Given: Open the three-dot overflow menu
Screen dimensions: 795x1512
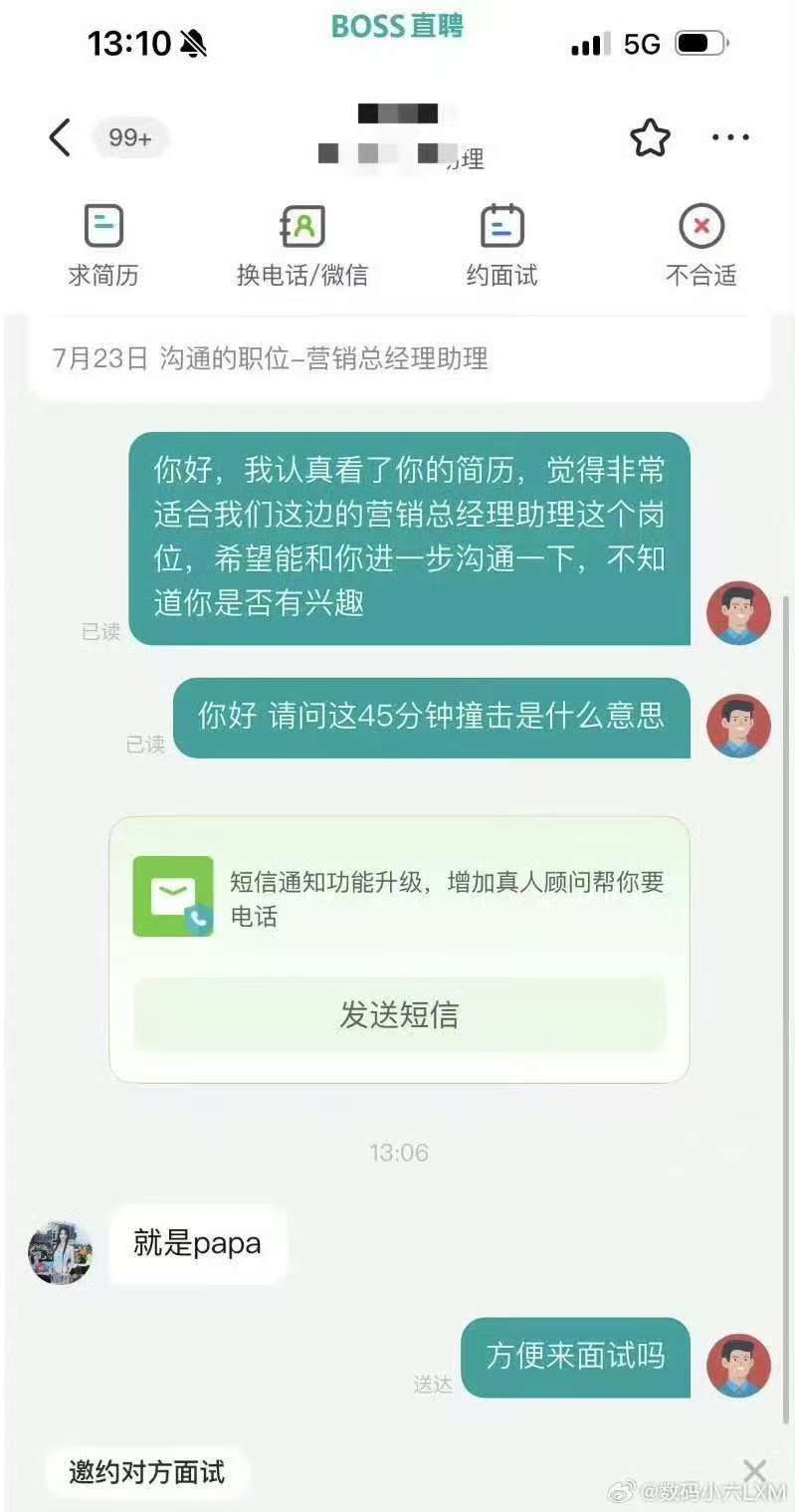Looking at the screenshot, I should (729, 138).
